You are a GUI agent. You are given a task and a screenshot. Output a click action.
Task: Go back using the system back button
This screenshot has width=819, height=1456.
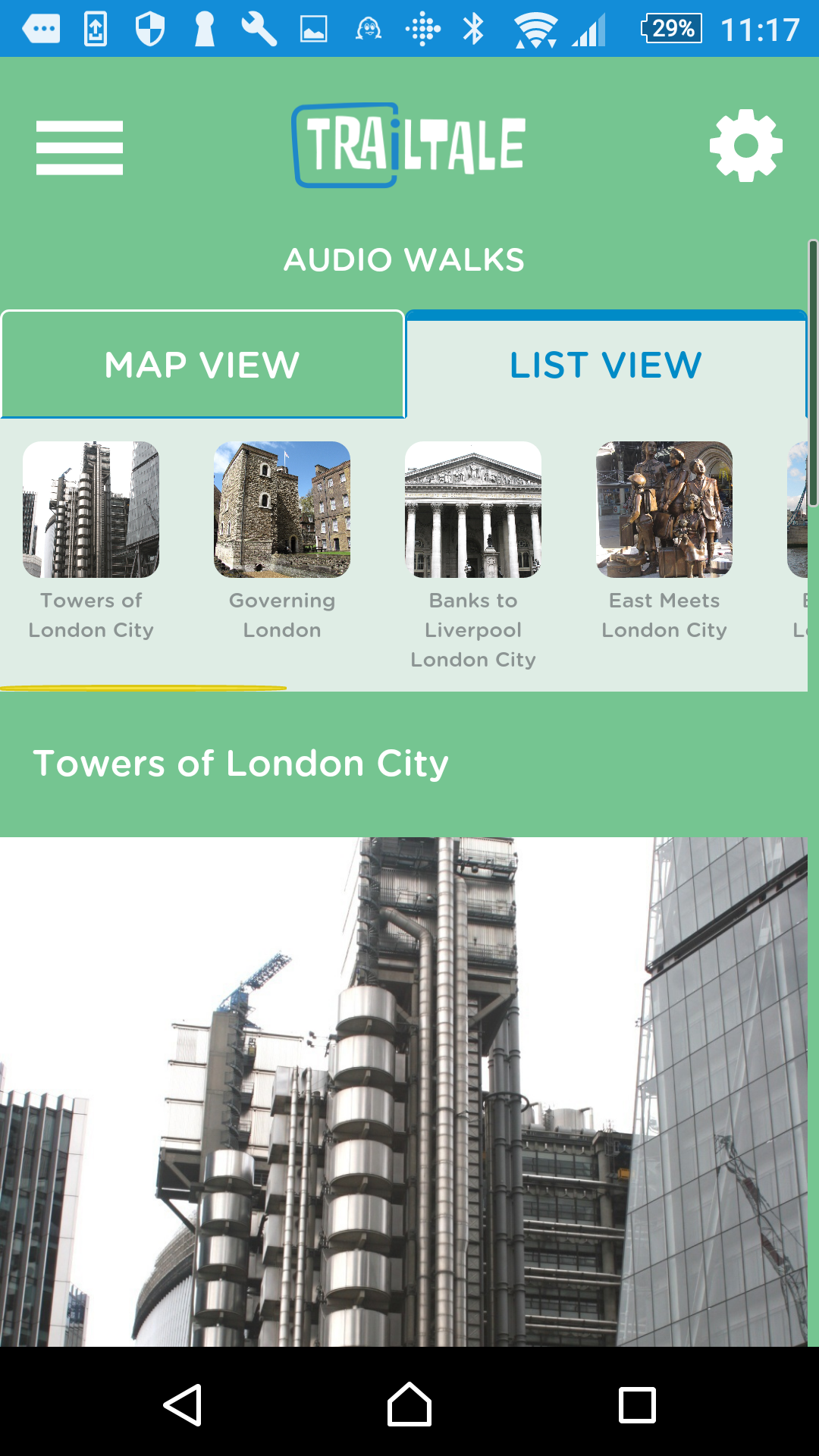pos(183,1405)
